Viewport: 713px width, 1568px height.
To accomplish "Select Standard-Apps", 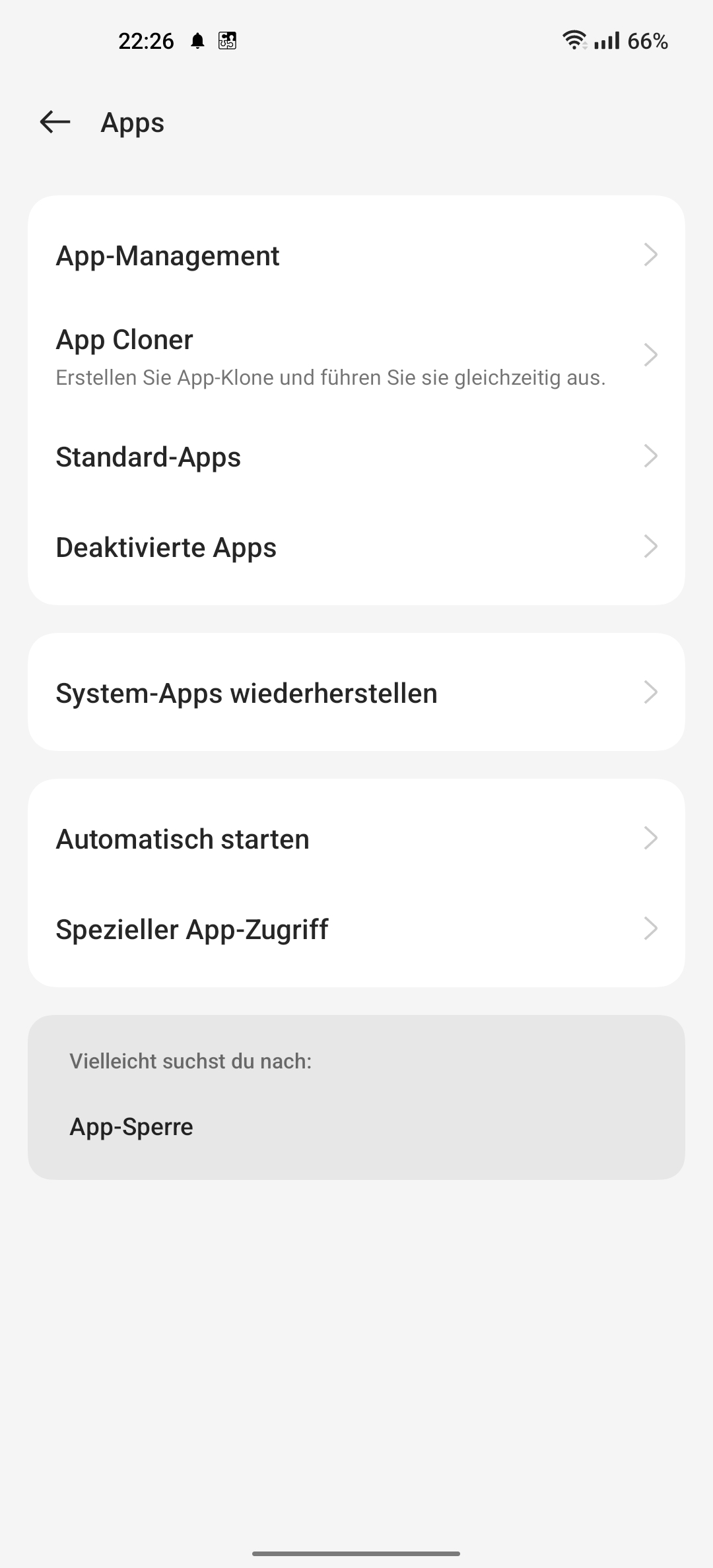I will click(x=356, y=457).
